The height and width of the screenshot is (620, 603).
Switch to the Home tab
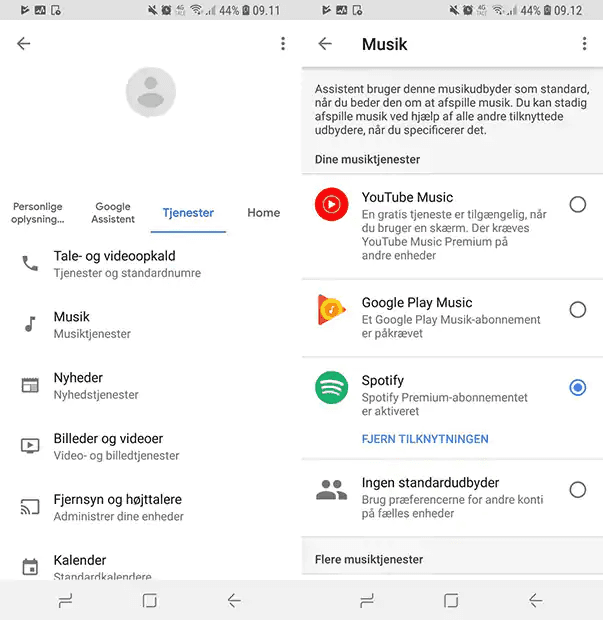click(x=264, y=213)
